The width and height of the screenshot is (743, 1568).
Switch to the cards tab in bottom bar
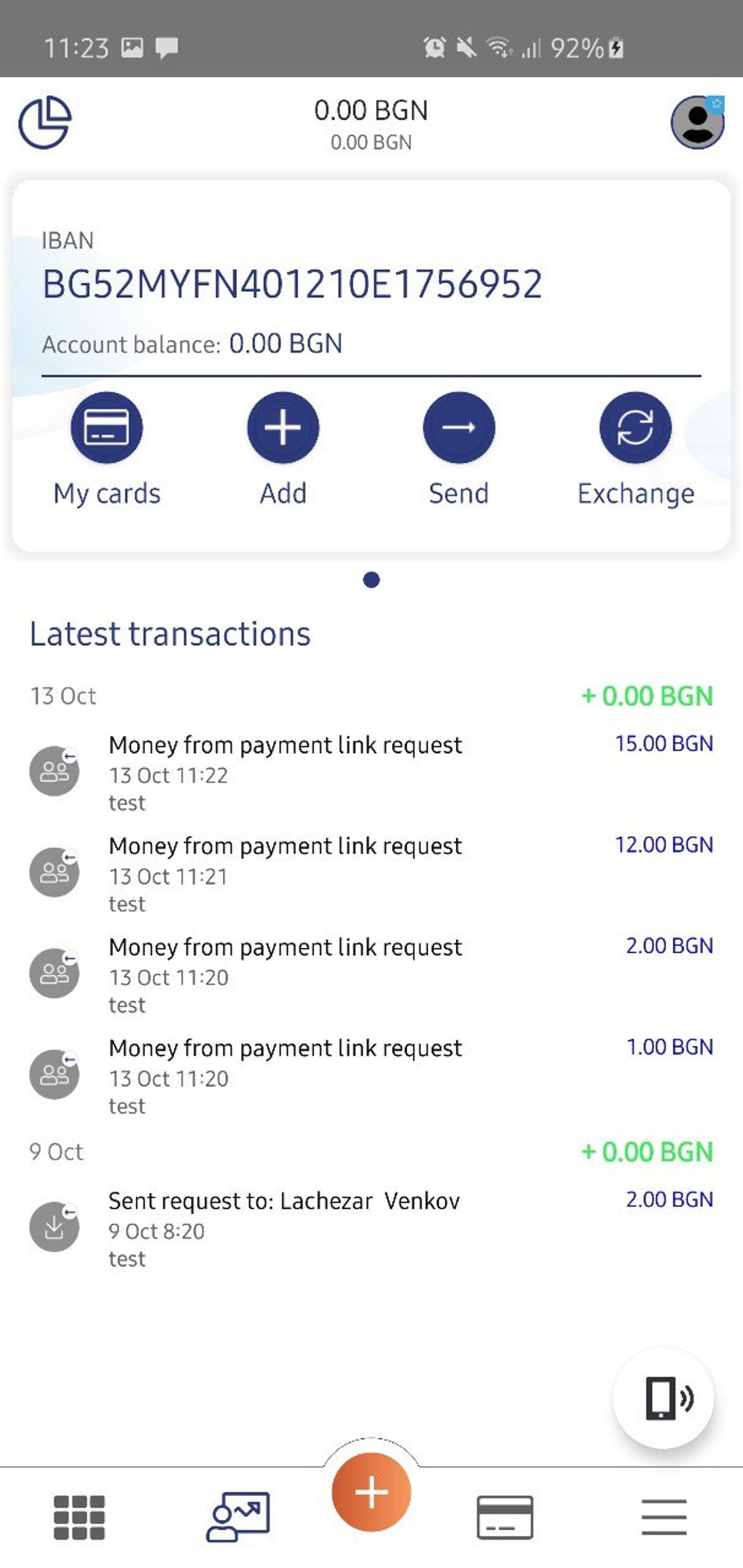click(x=505, y=1518)
